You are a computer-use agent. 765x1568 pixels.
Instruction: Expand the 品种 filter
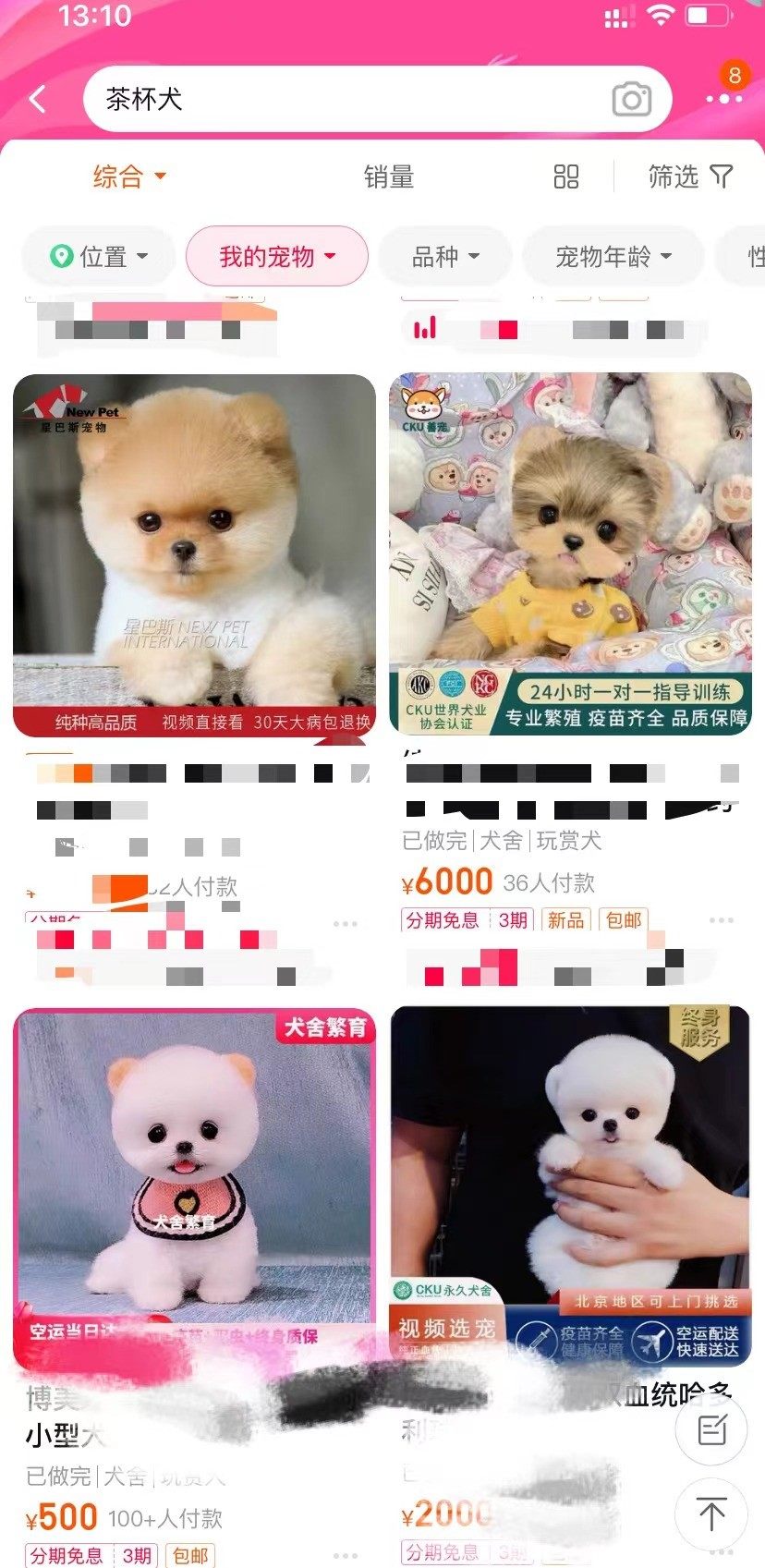coord(445,256)
